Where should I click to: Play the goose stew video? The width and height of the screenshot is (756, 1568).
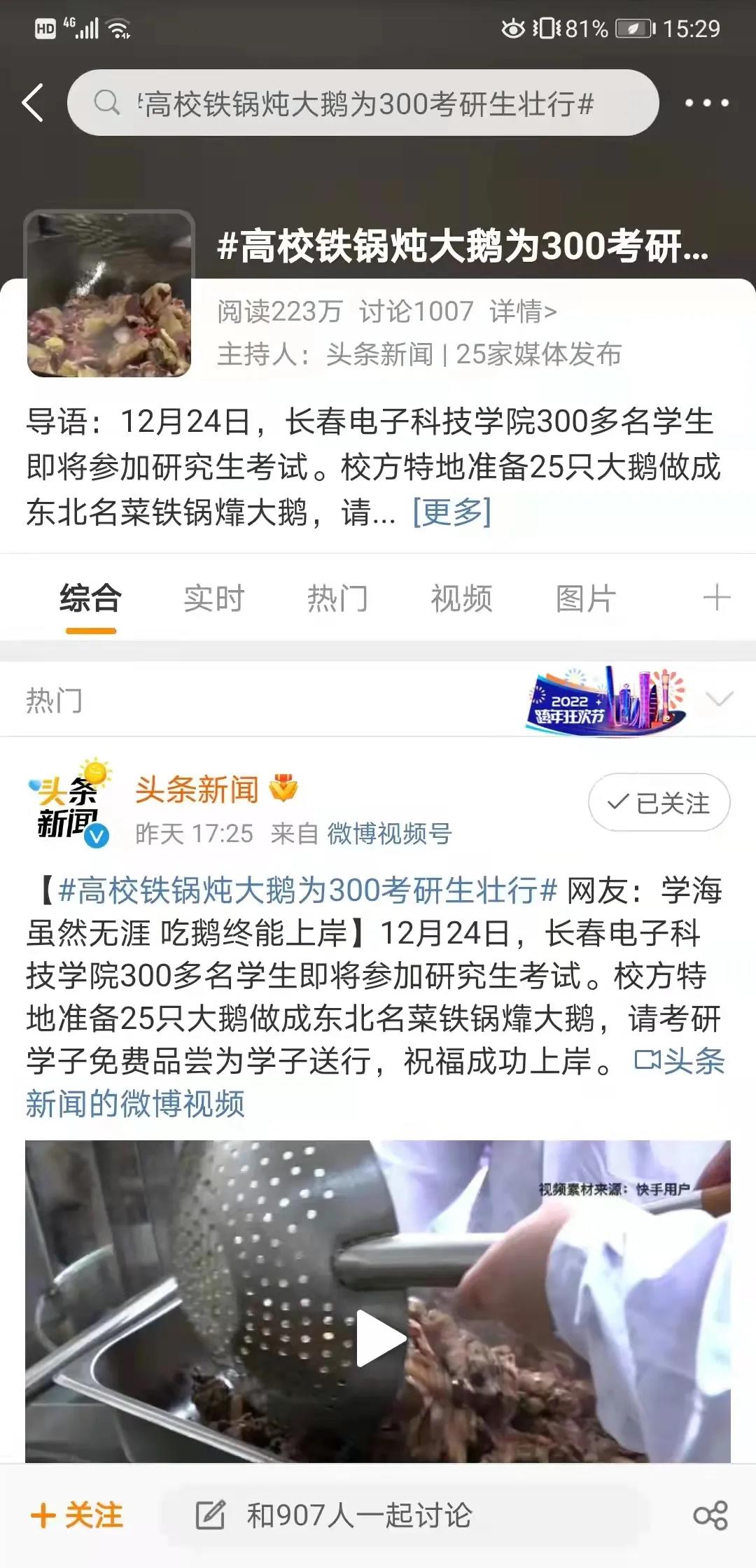pos(379,1337)
